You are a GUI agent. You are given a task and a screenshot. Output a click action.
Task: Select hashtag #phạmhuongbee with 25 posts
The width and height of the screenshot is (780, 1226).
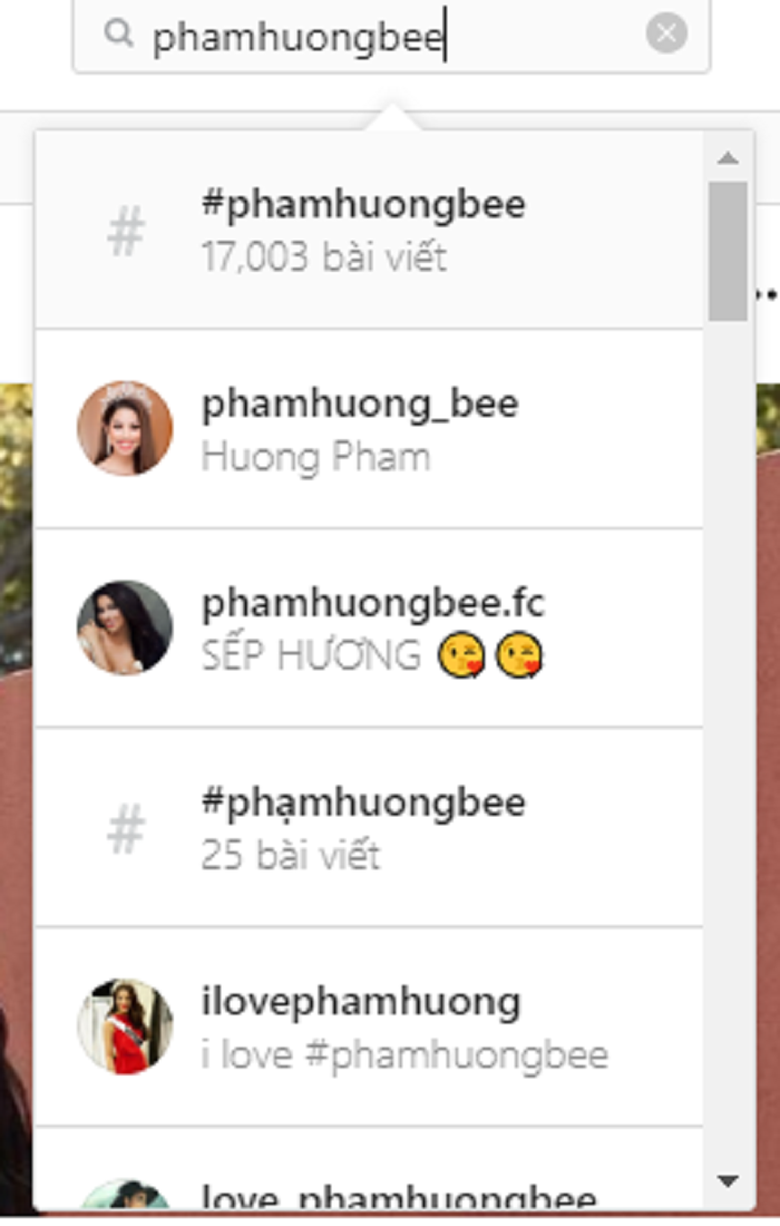[368, 828]
